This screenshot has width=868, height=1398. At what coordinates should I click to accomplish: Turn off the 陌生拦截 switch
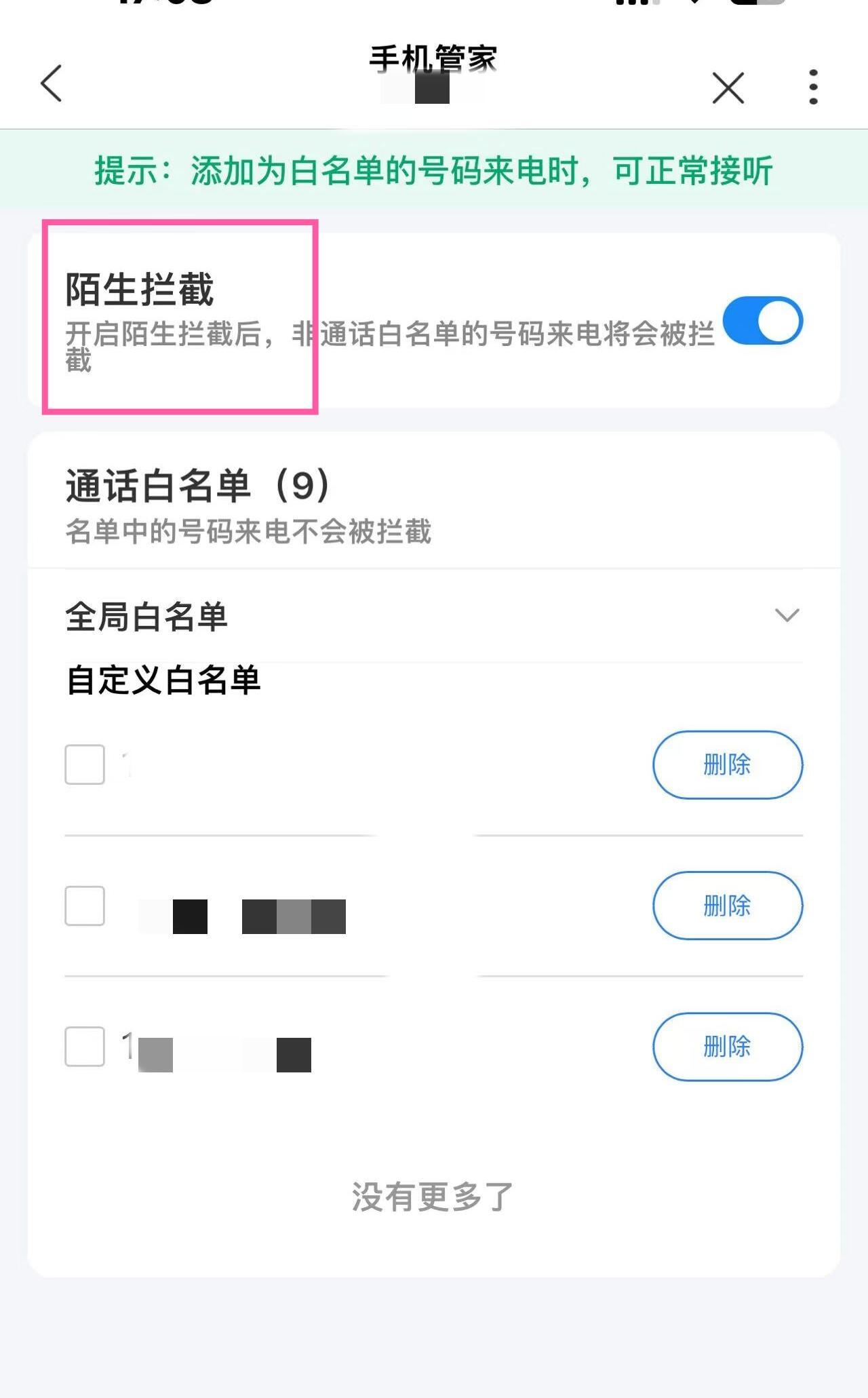(763, 320)
